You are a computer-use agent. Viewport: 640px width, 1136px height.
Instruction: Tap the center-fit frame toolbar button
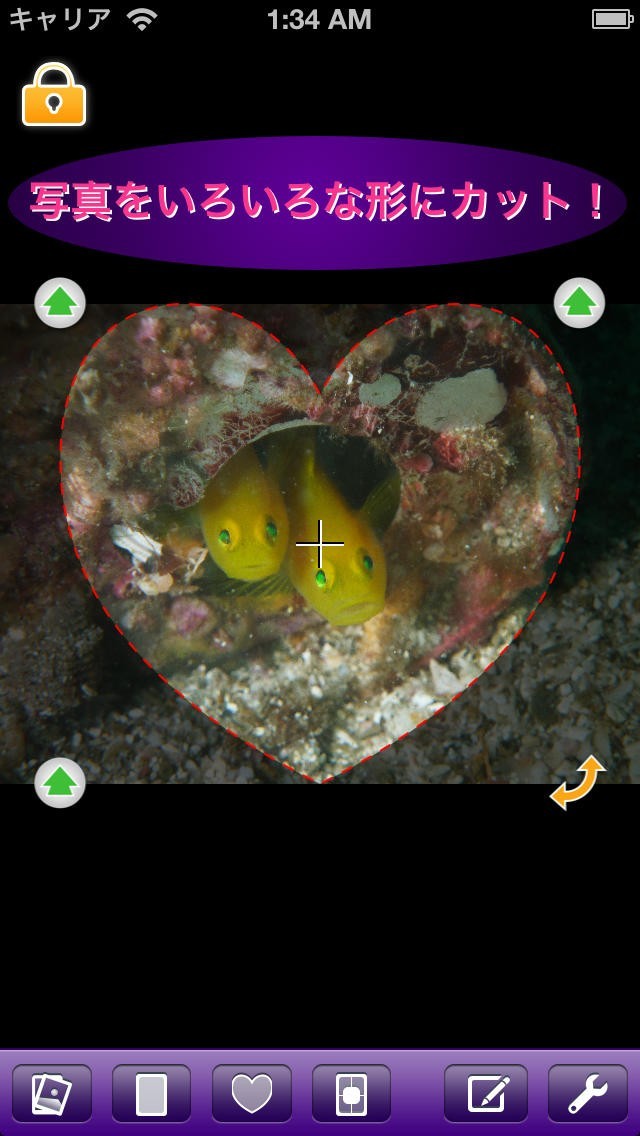pos(352,1094)
